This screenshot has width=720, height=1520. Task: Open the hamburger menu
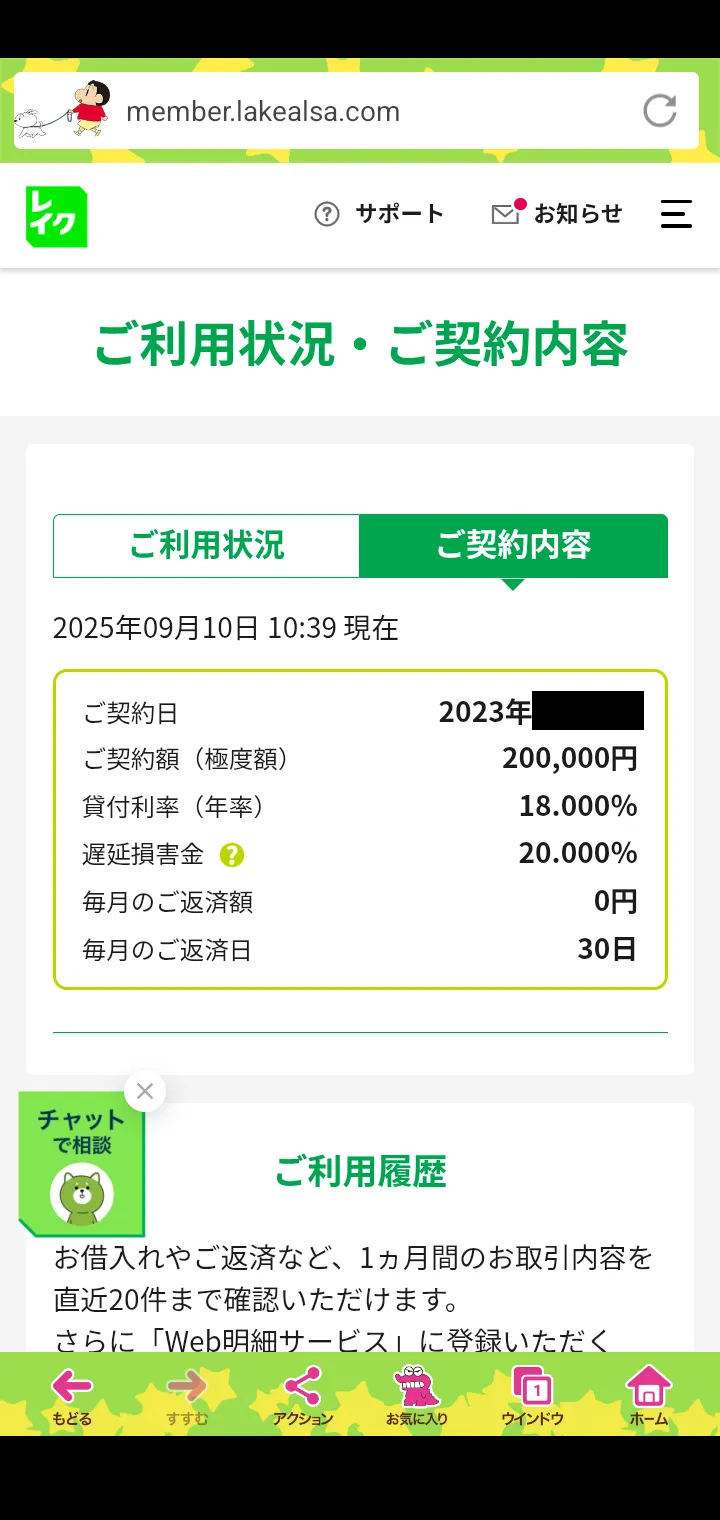[x=676, y=214]
